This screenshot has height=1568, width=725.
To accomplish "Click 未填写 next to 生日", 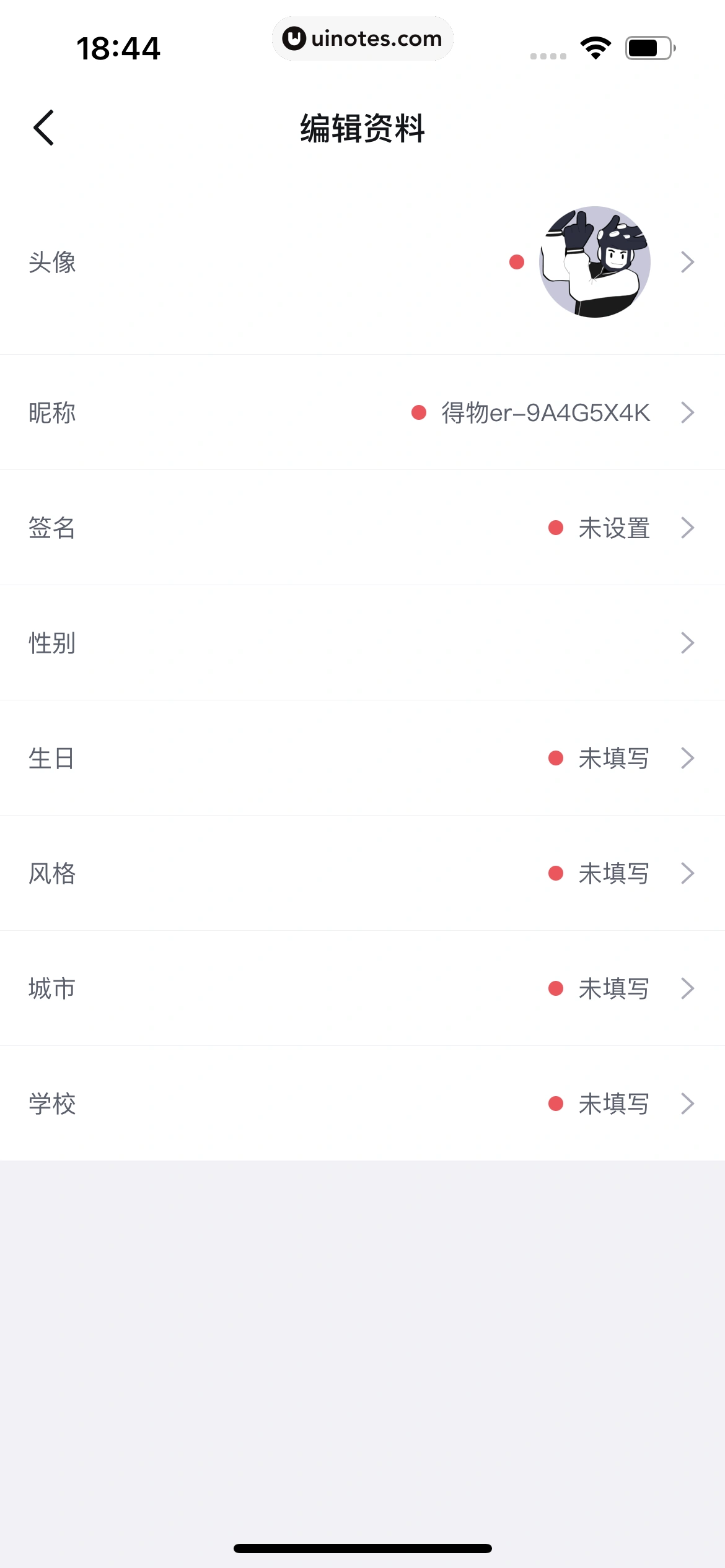I will (x=613, y=758).
